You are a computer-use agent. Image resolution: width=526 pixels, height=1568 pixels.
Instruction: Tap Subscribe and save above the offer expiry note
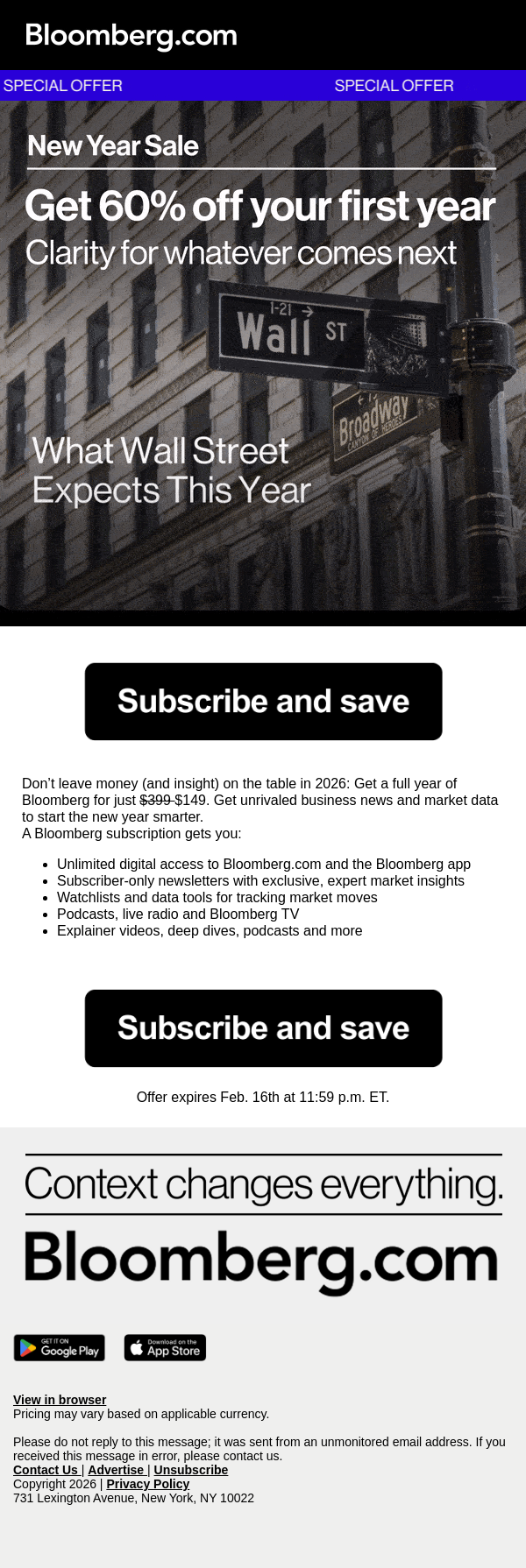(263, 1028)
